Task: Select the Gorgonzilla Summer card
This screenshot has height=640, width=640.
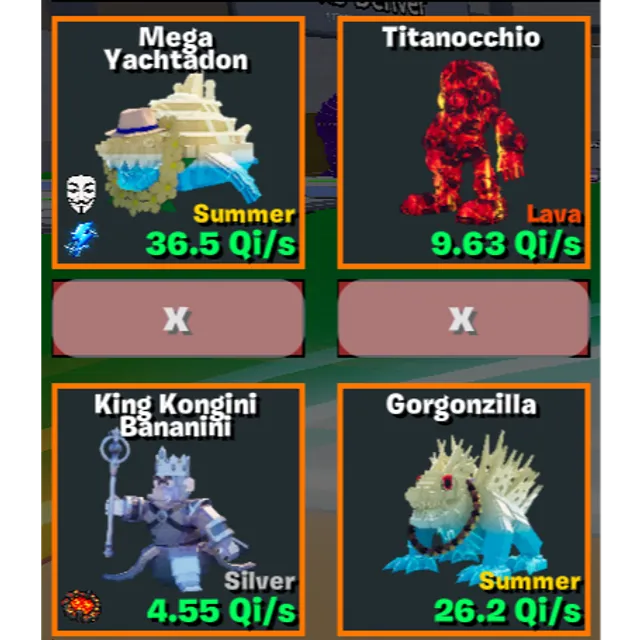Action: pyautogui.click(x=464, y=509)
